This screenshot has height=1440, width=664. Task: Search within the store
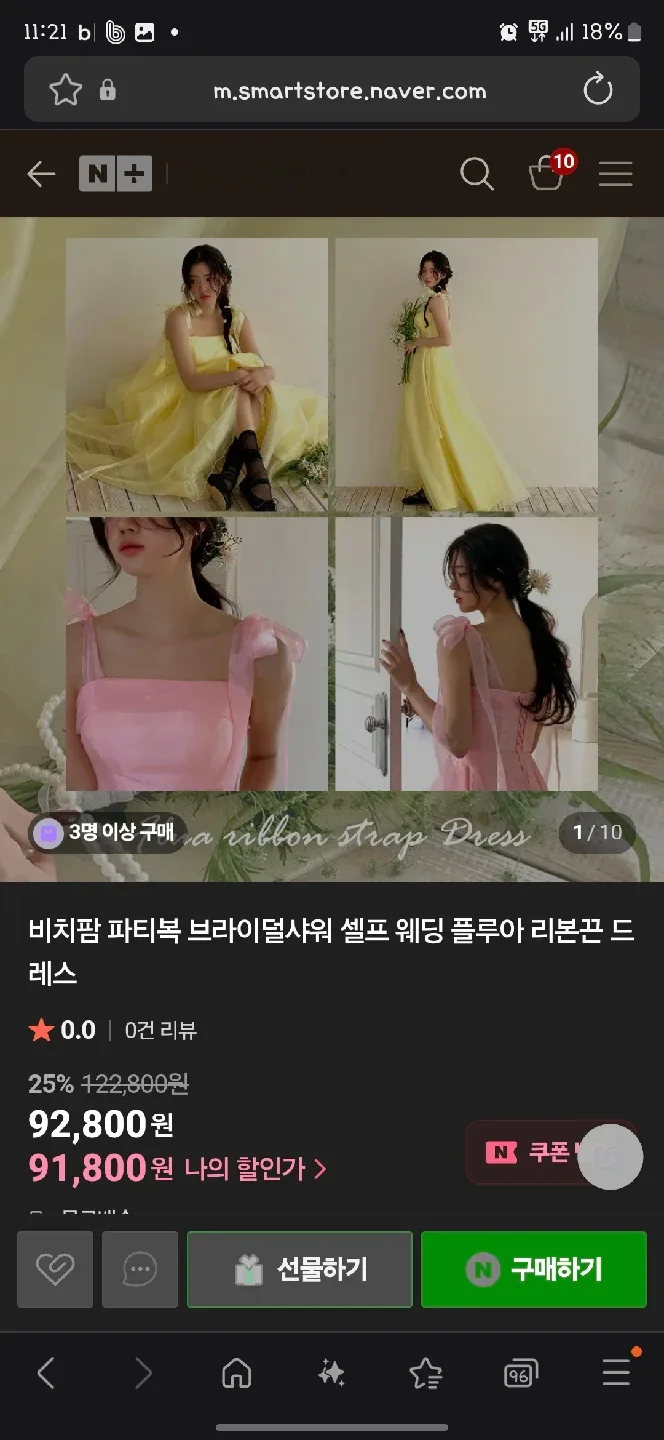(x=477, y=175)
